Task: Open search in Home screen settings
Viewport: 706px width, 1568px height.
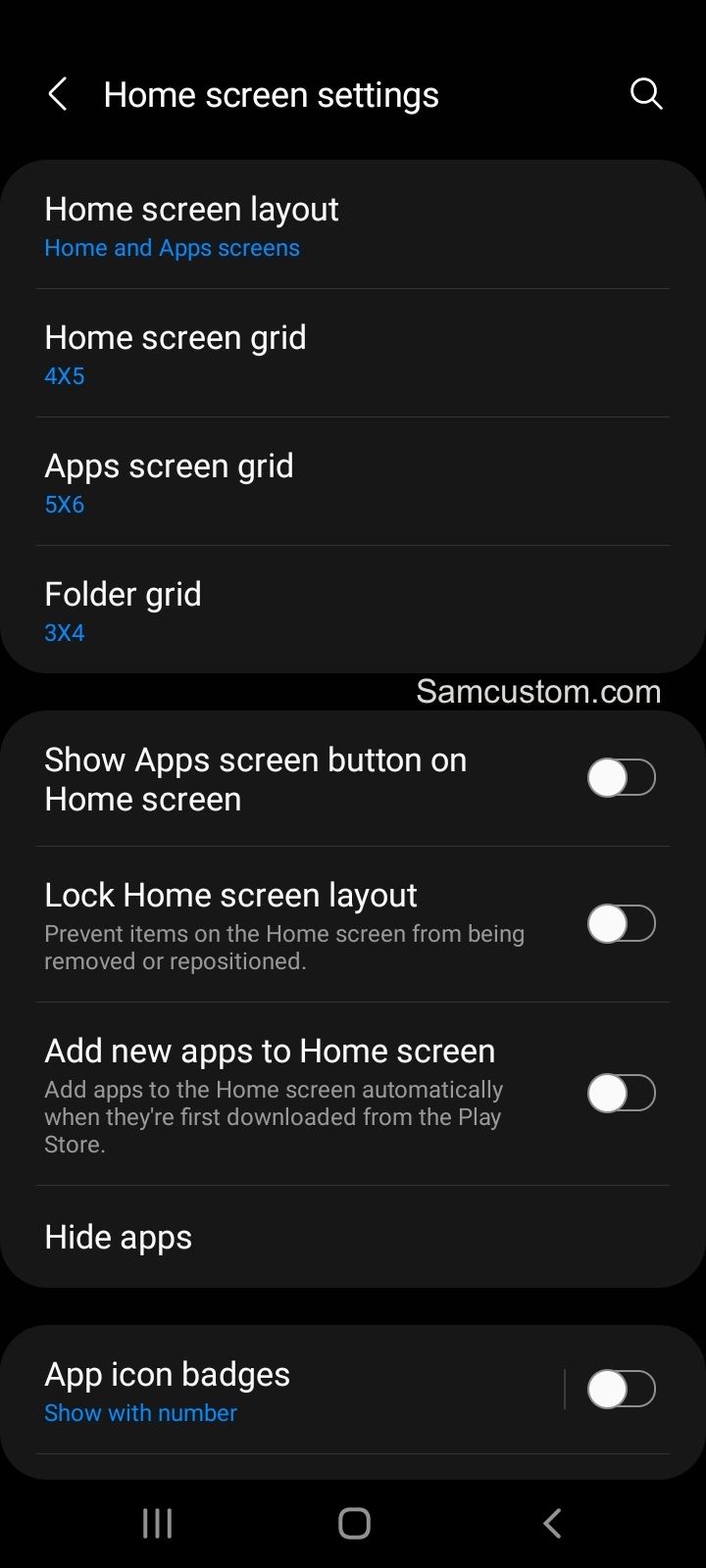Action: click(646, 95)
